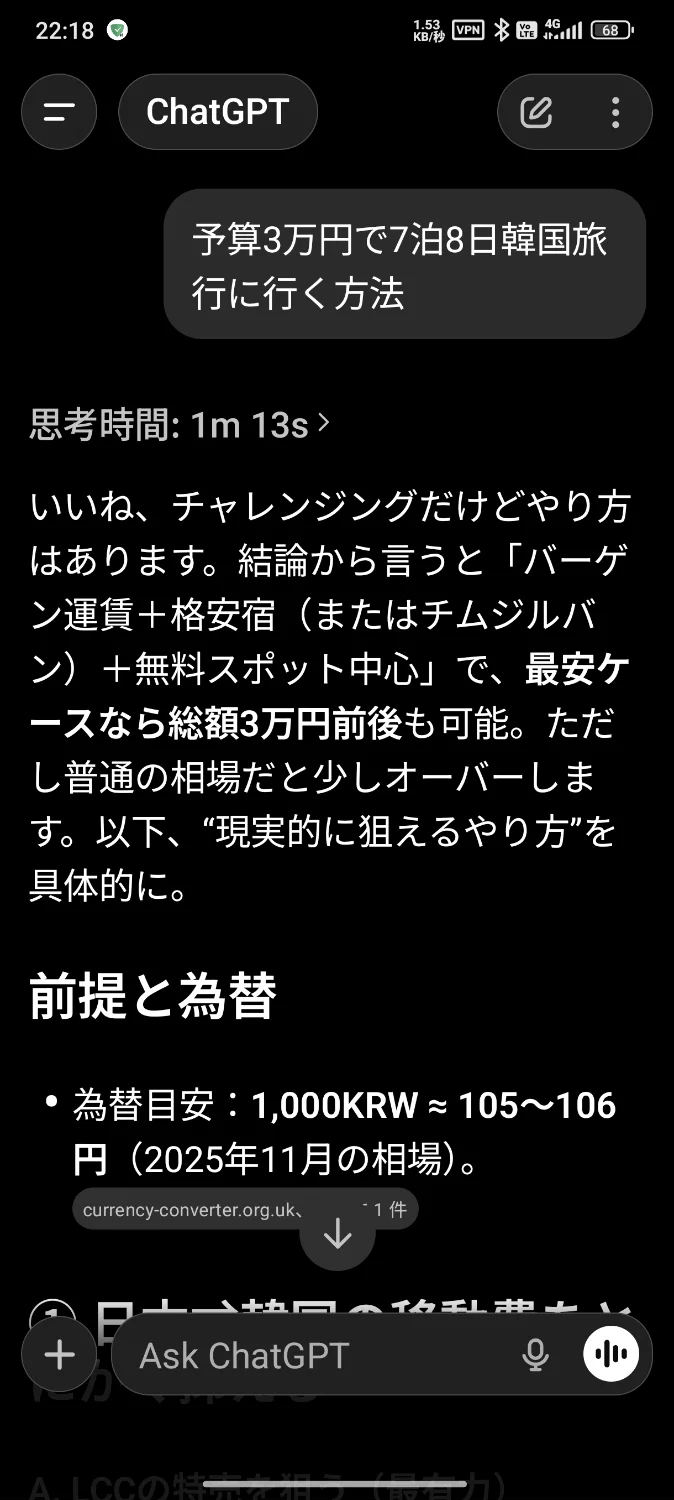Jump to bottom with the down arrow

338,1234
